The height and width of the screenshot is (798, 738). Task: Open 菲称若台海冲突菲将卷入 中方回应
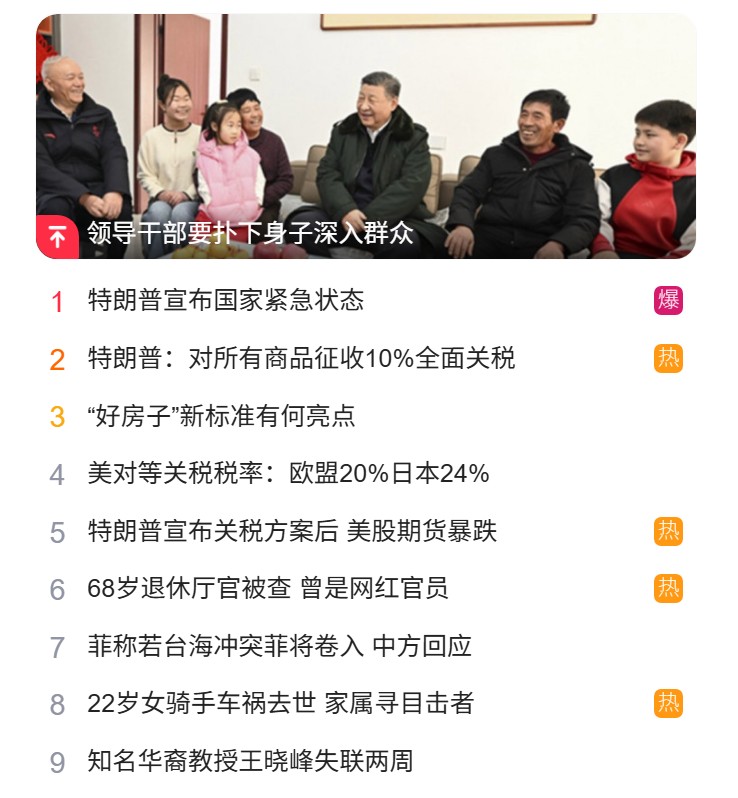[279, 647]
